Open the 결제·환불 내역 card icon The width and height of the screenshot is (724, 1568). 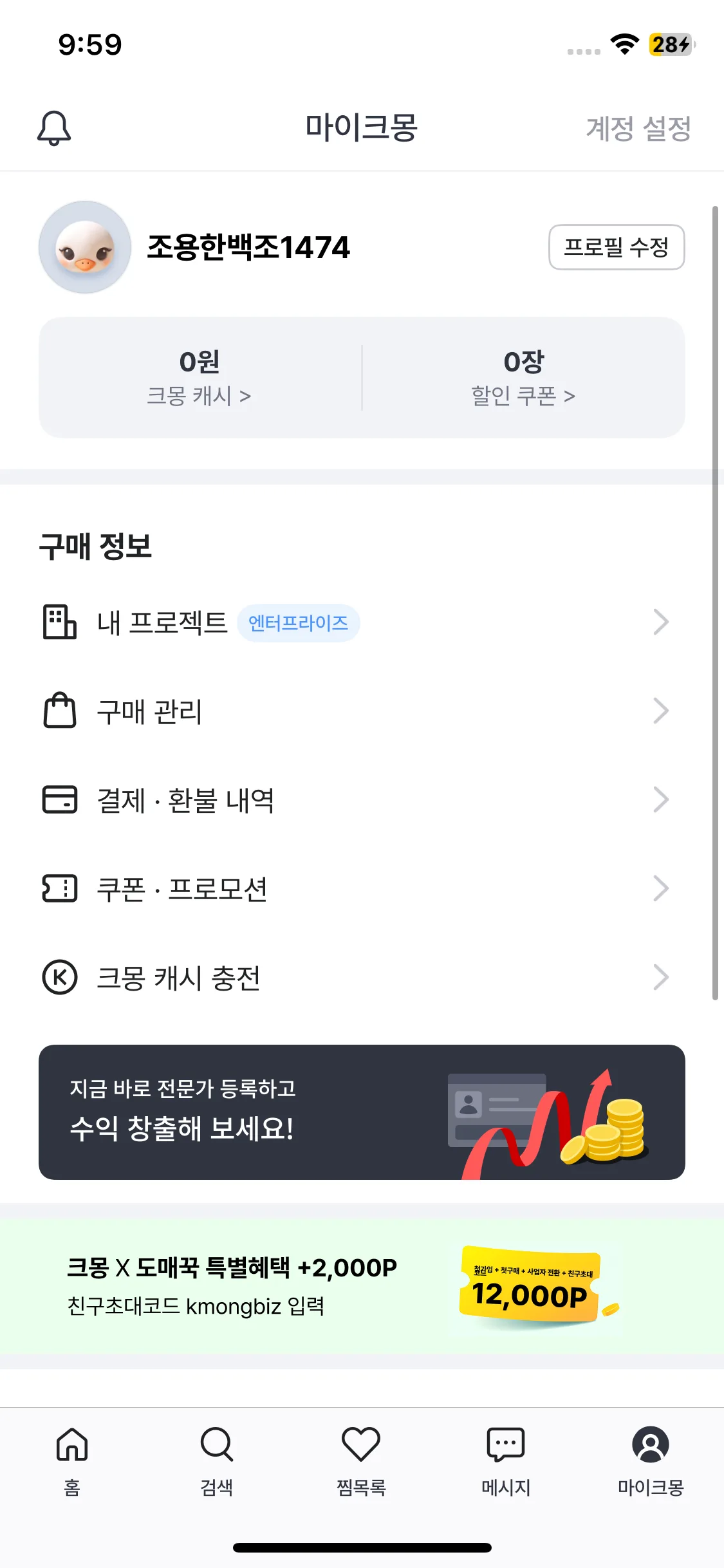coord(60,799)
